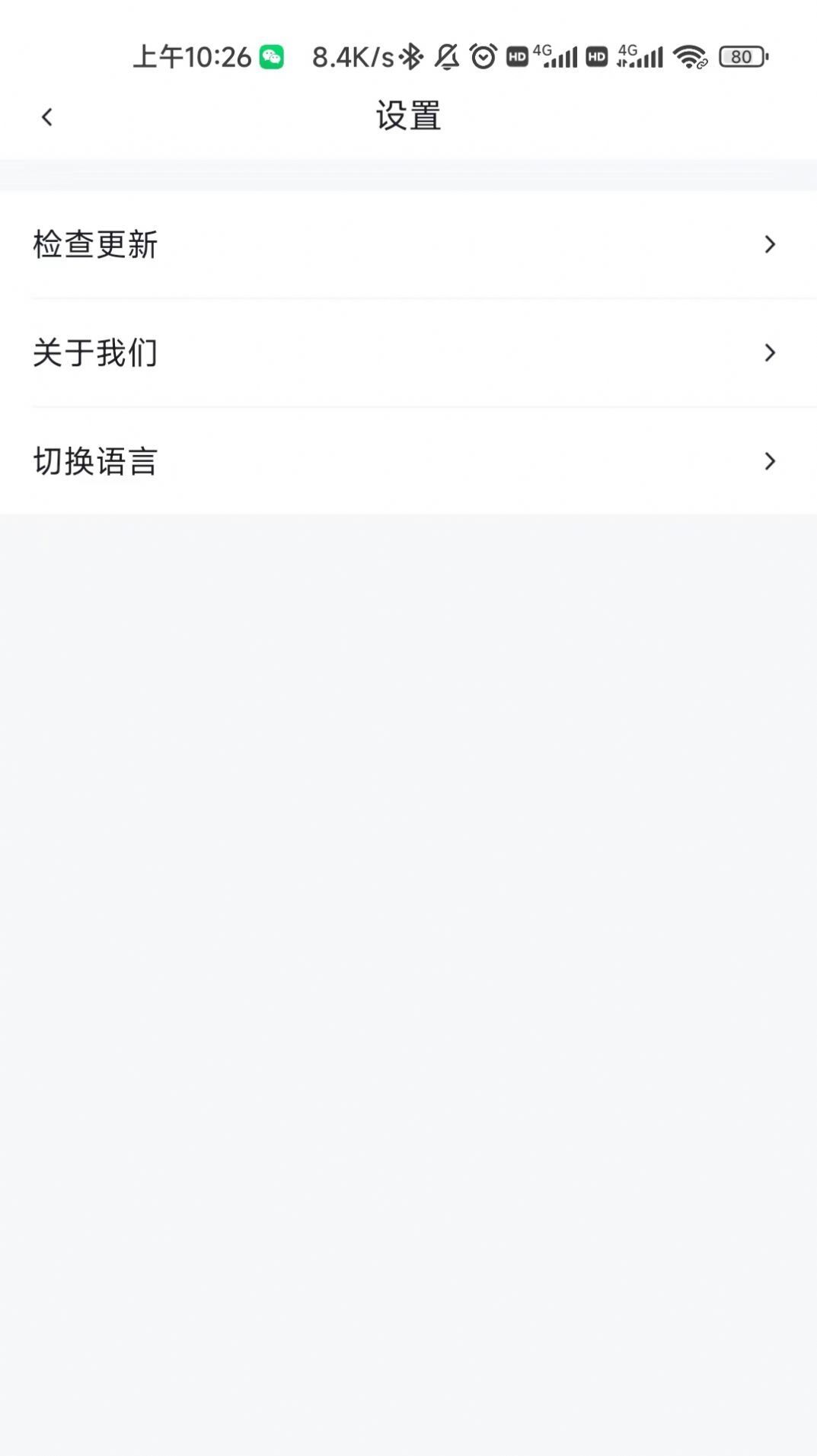Expand the 切换语言 row chevron
817x1456 pixels.
tap(771, 460)
